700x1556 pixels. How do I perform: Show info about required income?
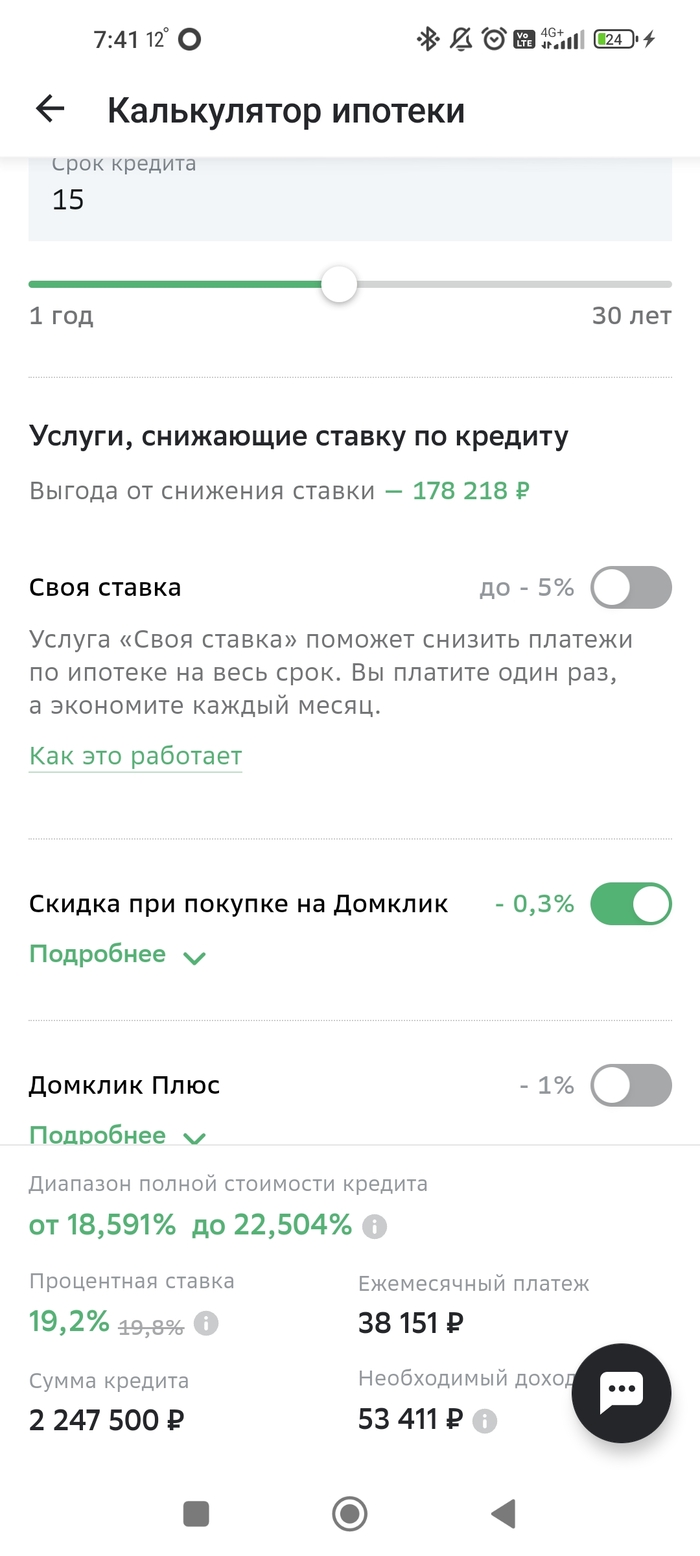484,1420
